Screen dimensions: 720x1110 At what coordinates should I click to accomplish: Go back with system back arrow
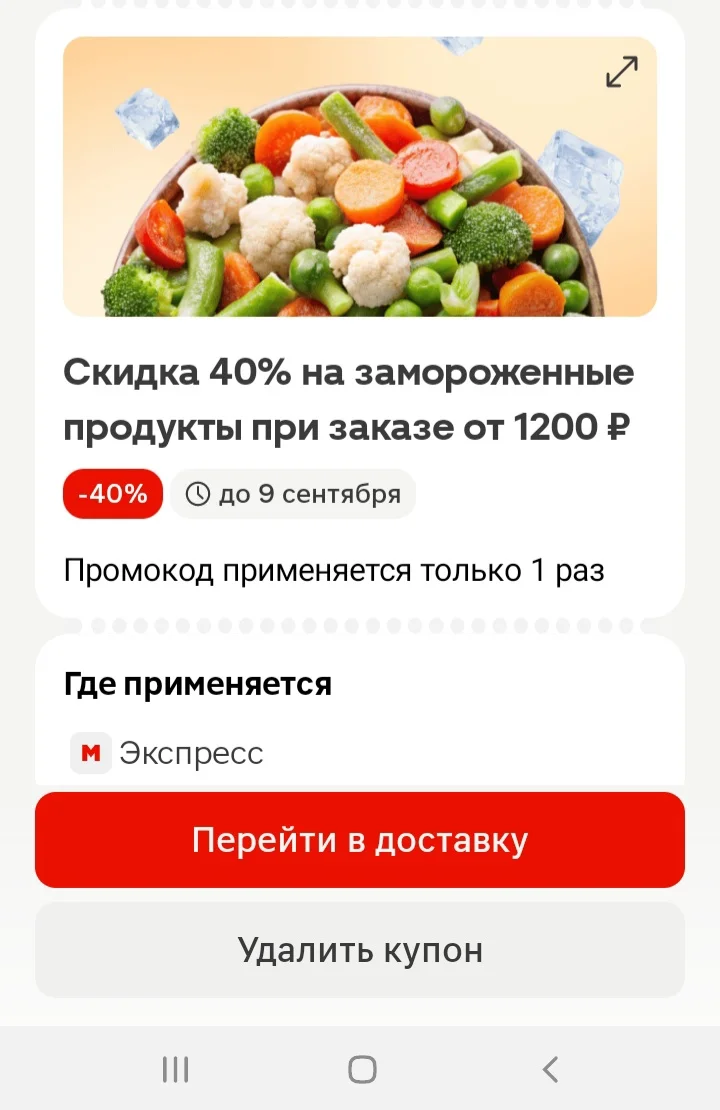[x=550, y=1069]
